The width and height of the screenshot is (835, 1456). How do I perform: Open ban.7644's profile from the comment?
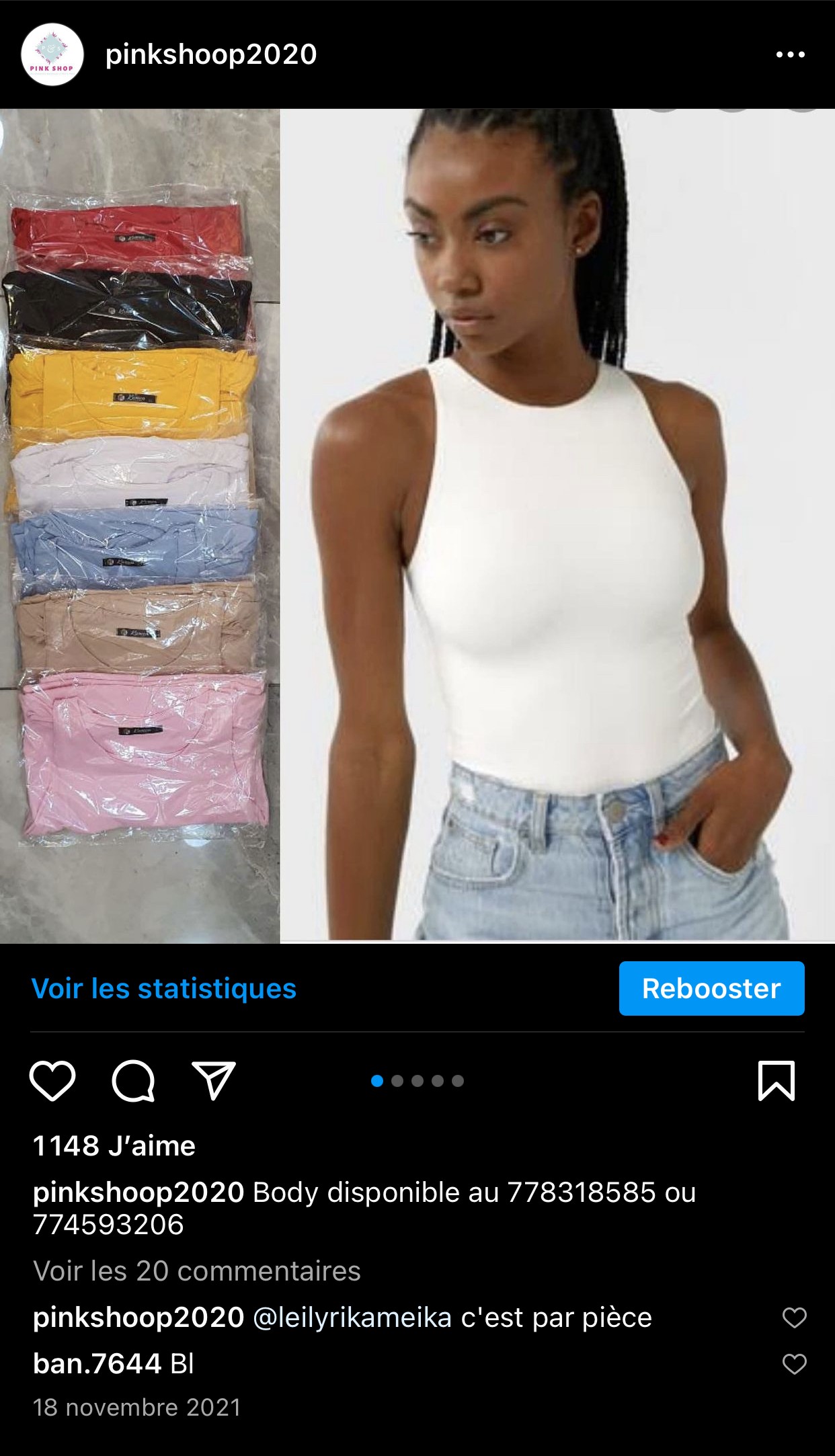[97, 1364]
